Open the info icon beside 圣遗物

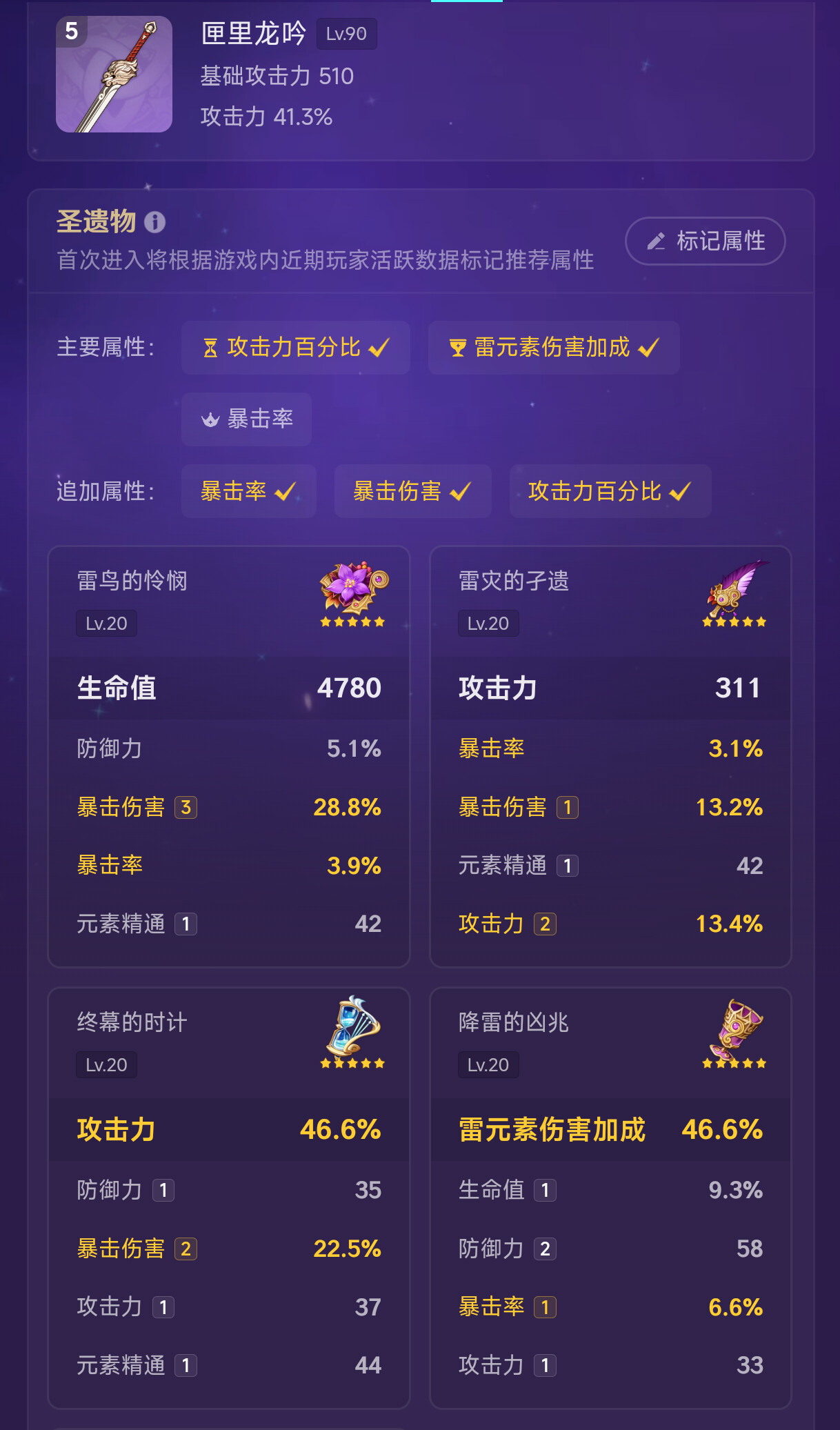click(154, 222)
